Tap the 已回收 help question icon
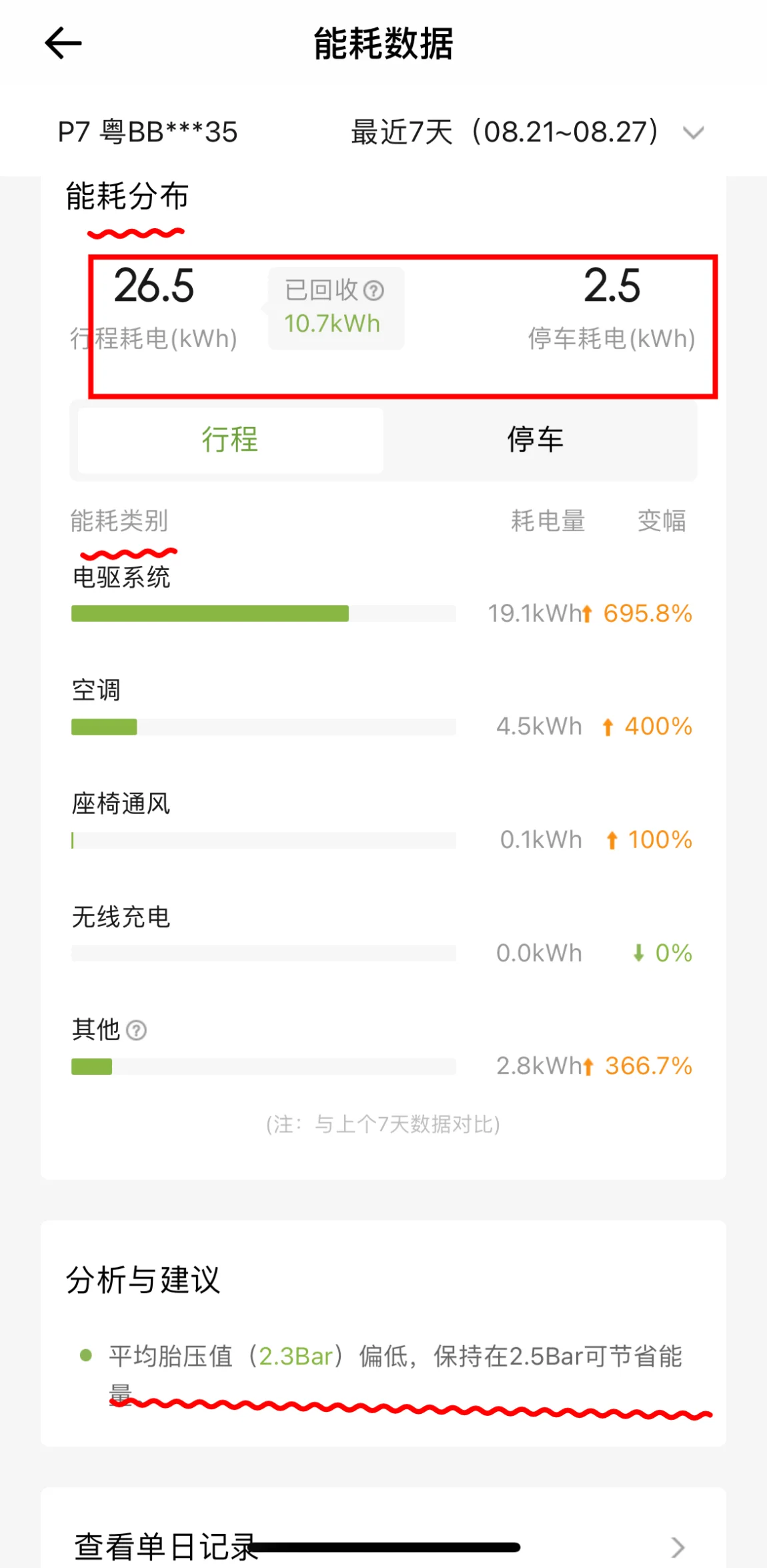Screen dimensions: 767x1568 tap(374, 290)
